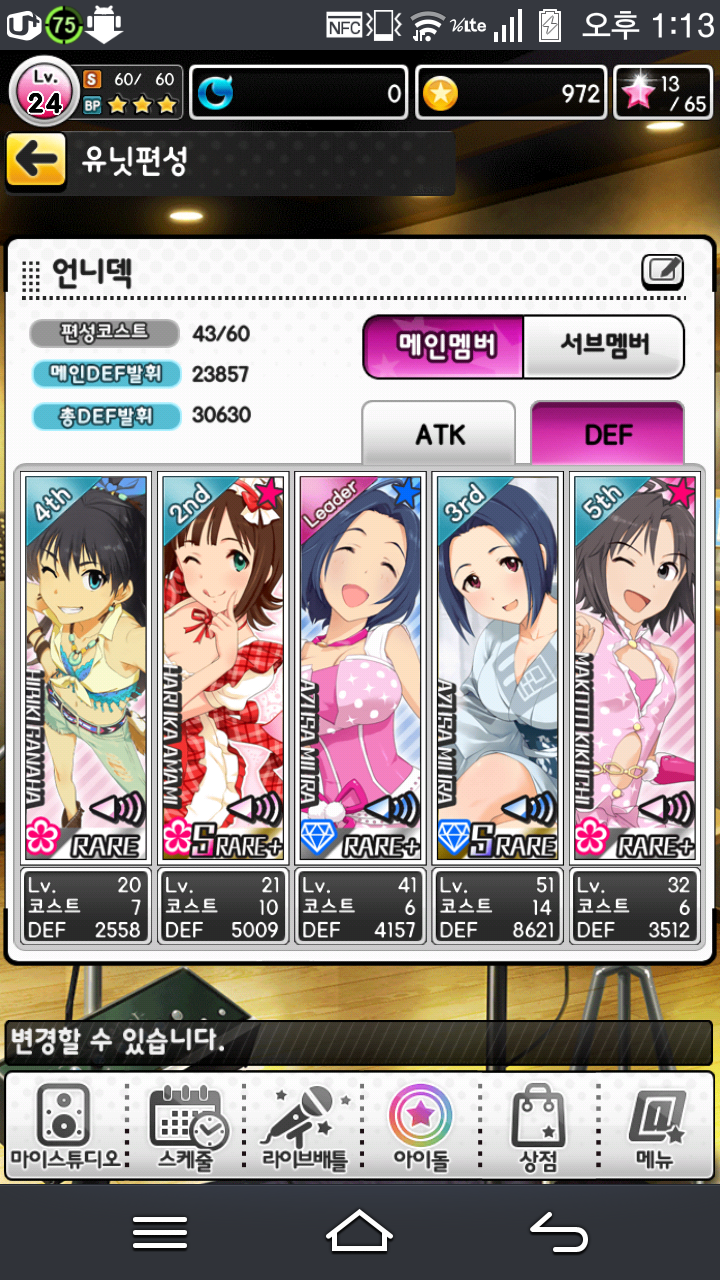The image size is (720, 1280).
Task: Open the Leader Azusa Miura card
Action: point(360,667)
